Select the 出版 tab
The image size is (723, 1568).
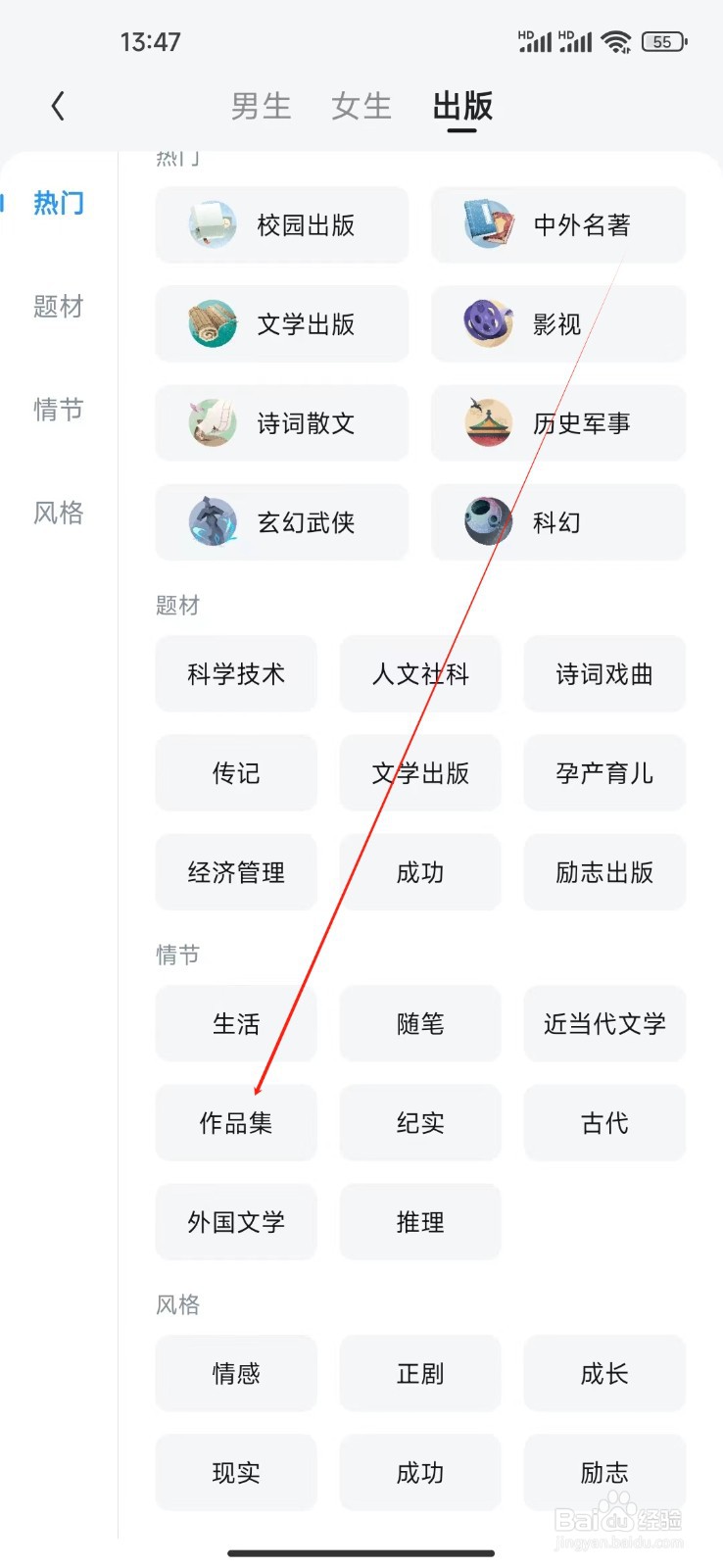click(461, 108)
